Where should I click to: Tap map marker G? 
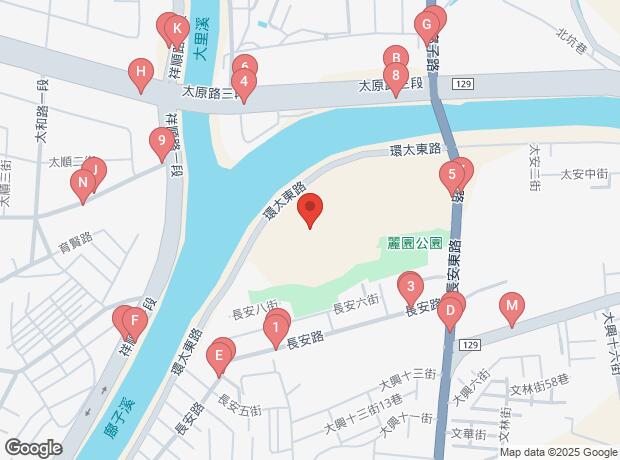tap(427, 25)
